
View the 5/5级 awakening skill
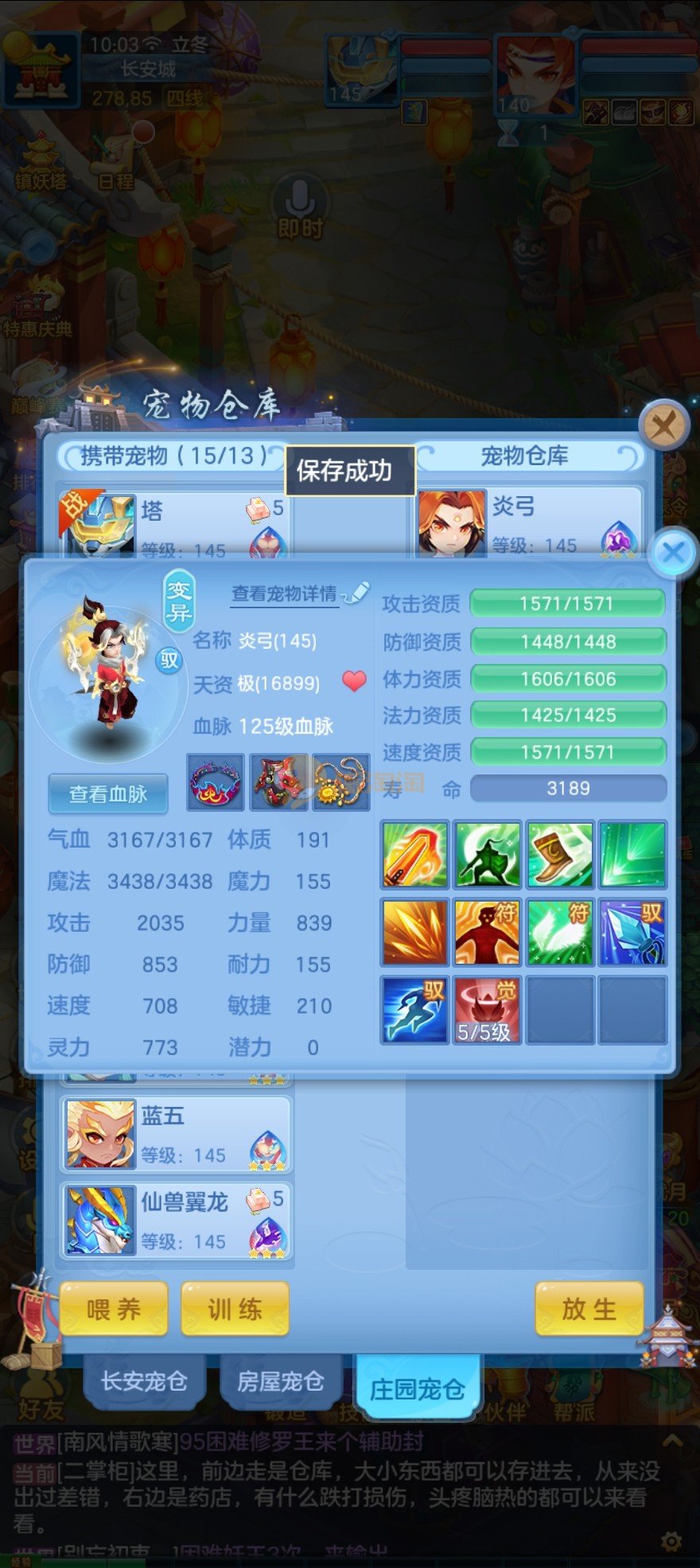click(x=487, y=1010)
